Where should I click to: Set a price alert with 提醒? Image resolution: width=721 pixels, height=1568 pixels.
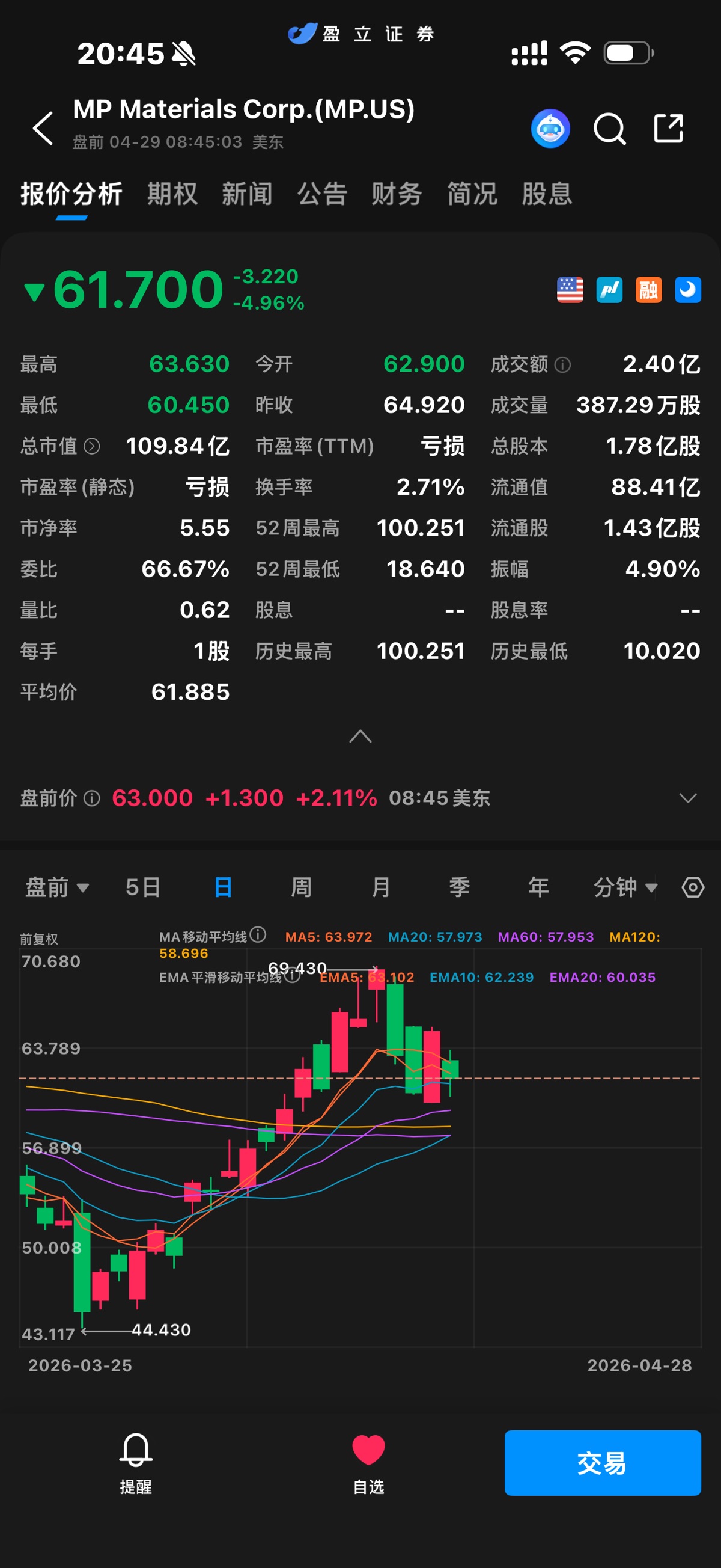tap(136, 1462)
